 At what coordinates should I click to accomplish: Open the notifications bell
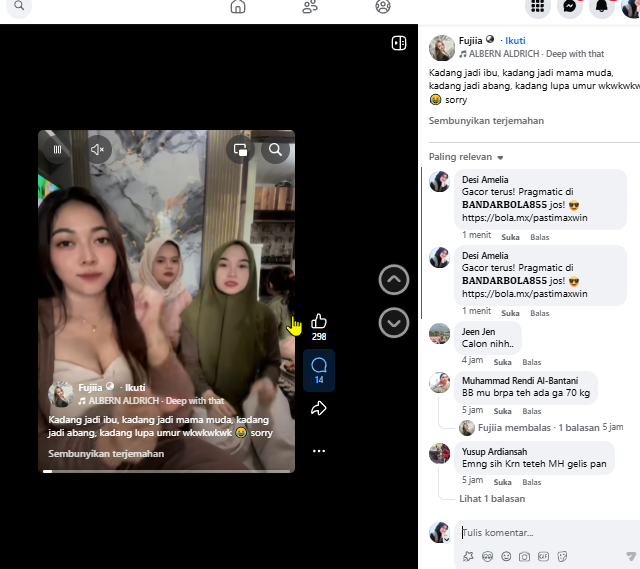602,7
